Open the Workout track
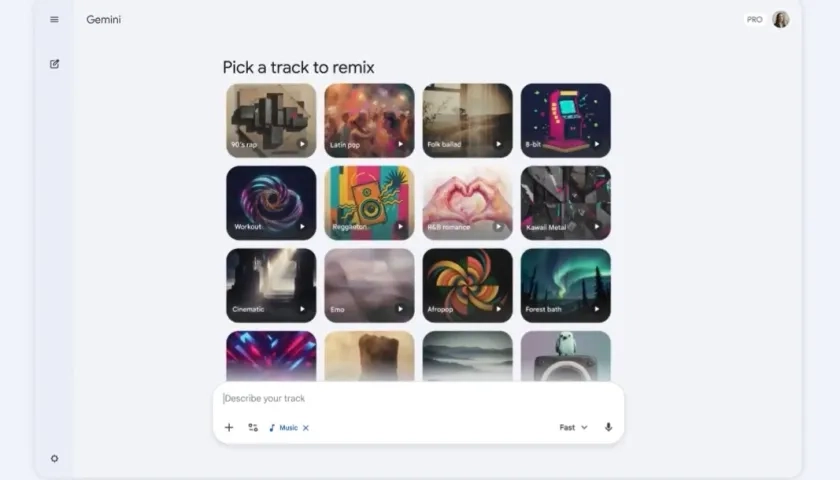The image size is (840, 480). point(271,202)
